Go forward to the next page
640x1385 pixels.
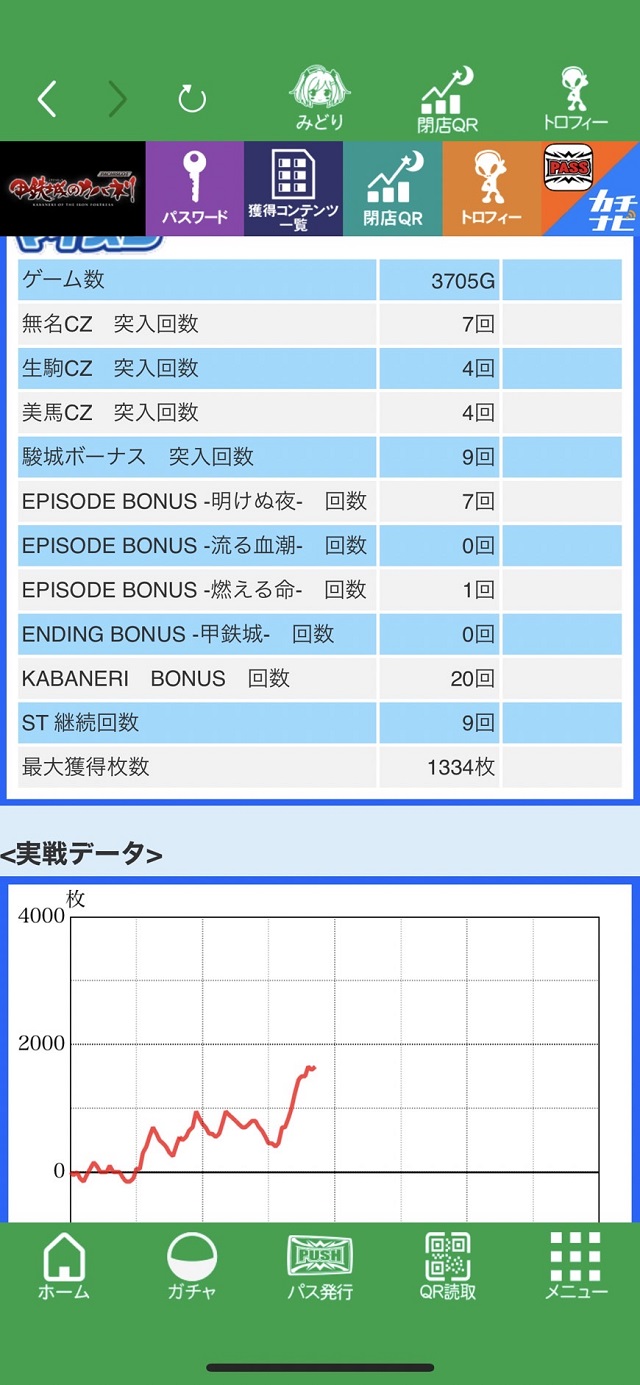pyautogui.click(x=118, y=99)
